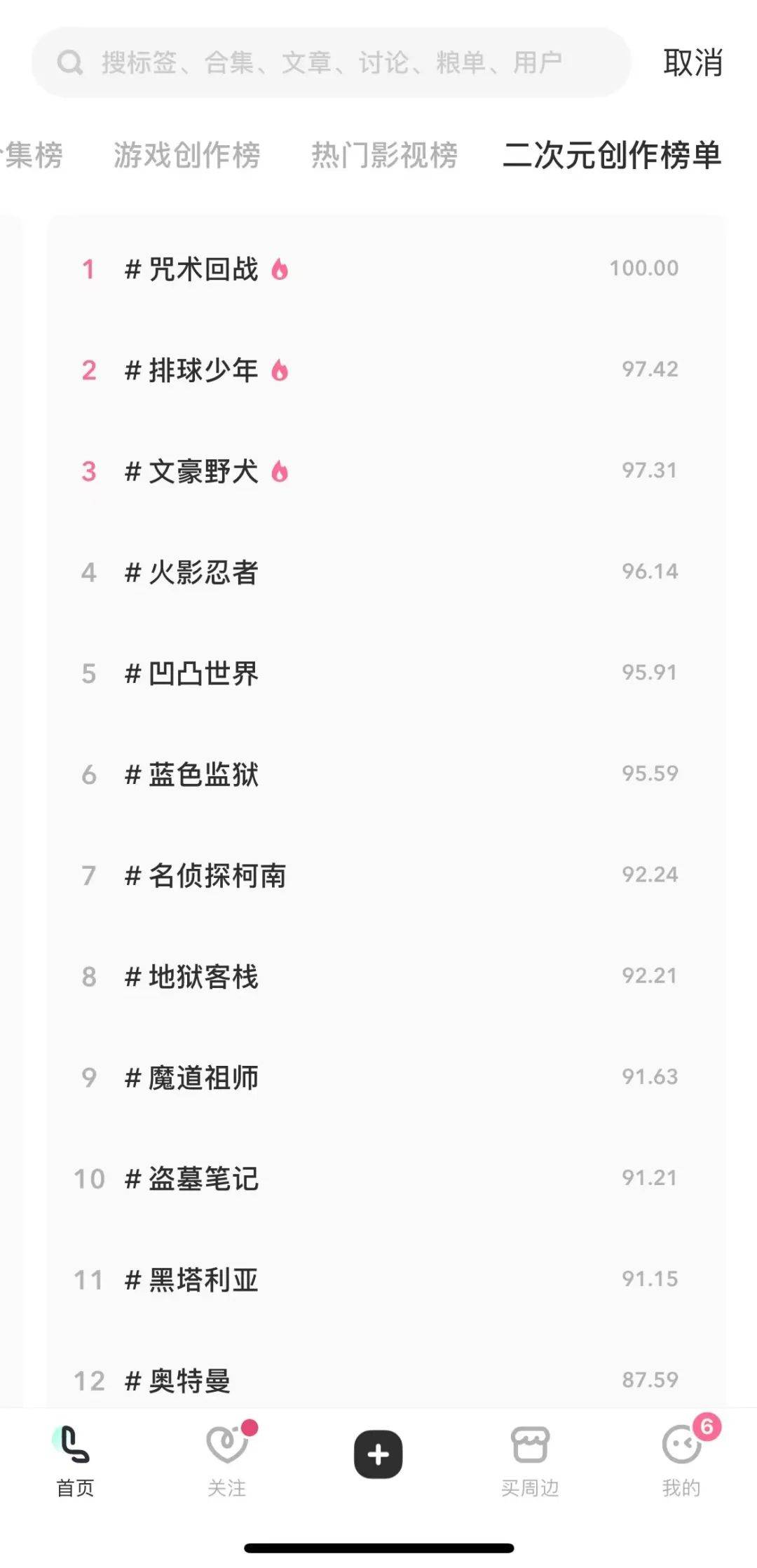This screenshot has width=757, height=1568.
Task: Open the #魔道祖师 tag
Action: 203,1077
